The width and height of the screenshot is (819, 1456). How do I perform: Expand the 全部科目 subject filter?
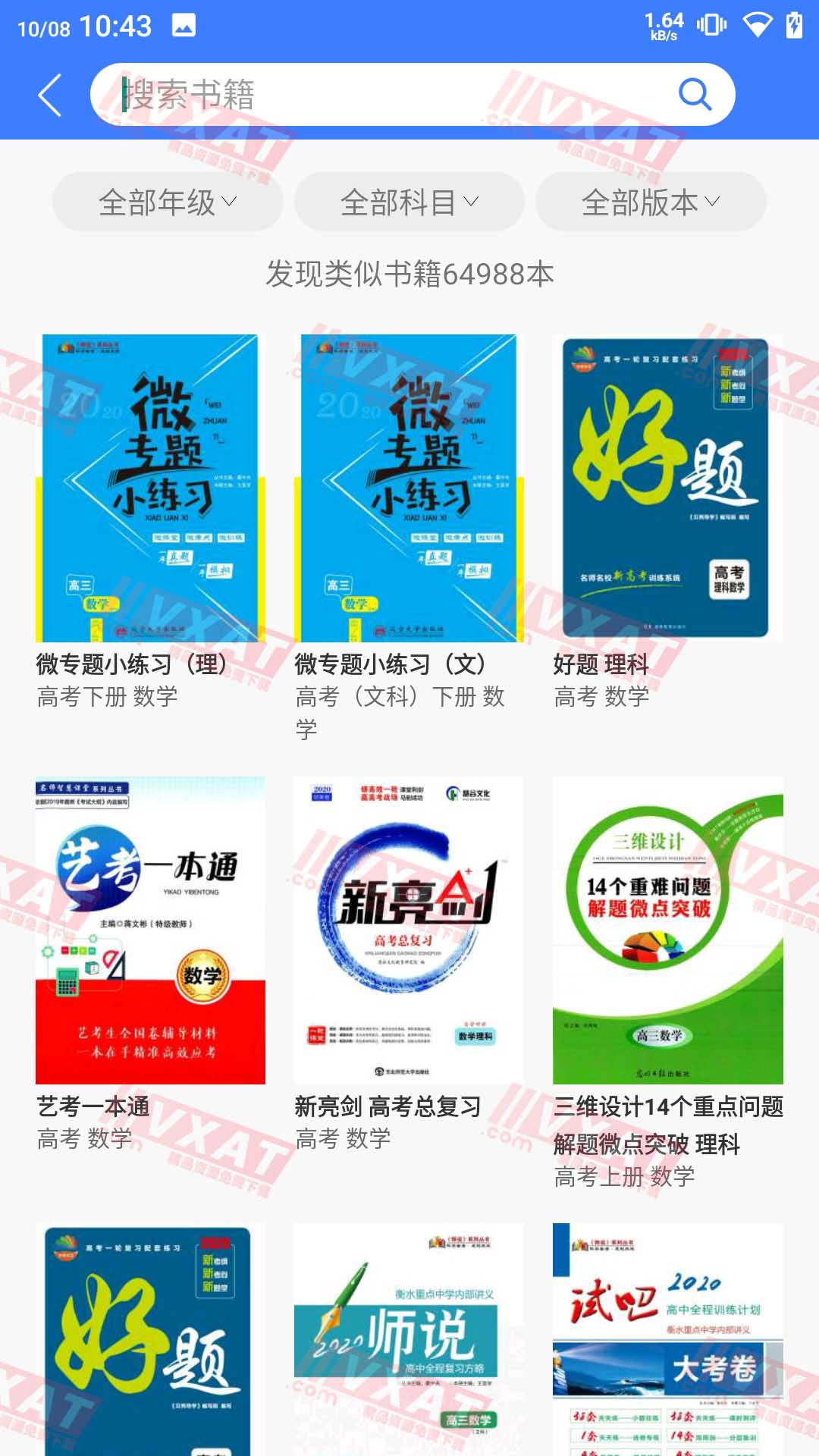point(409,202)
